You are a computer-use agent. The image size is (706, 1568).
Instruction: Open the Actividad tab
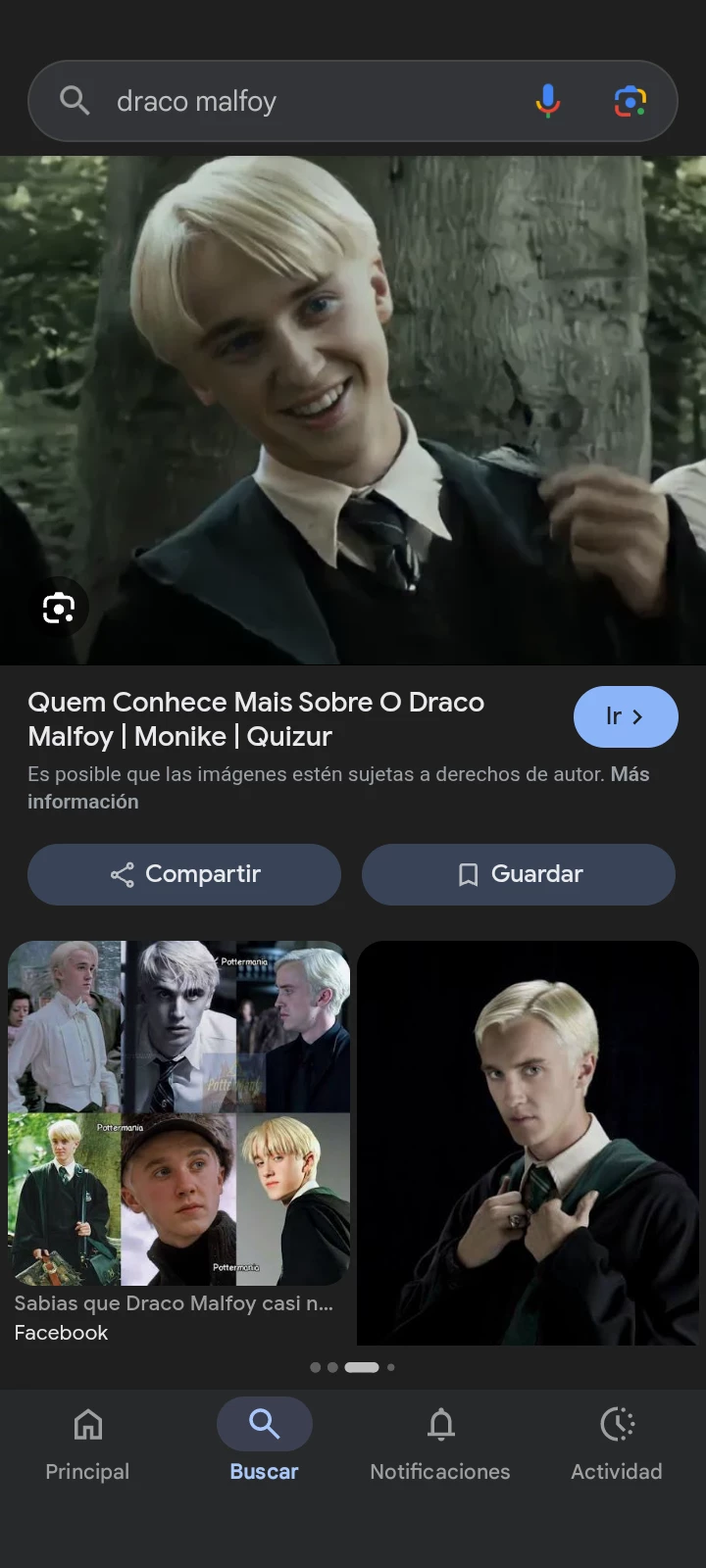pyautogui.click(x=617, y=1443)
